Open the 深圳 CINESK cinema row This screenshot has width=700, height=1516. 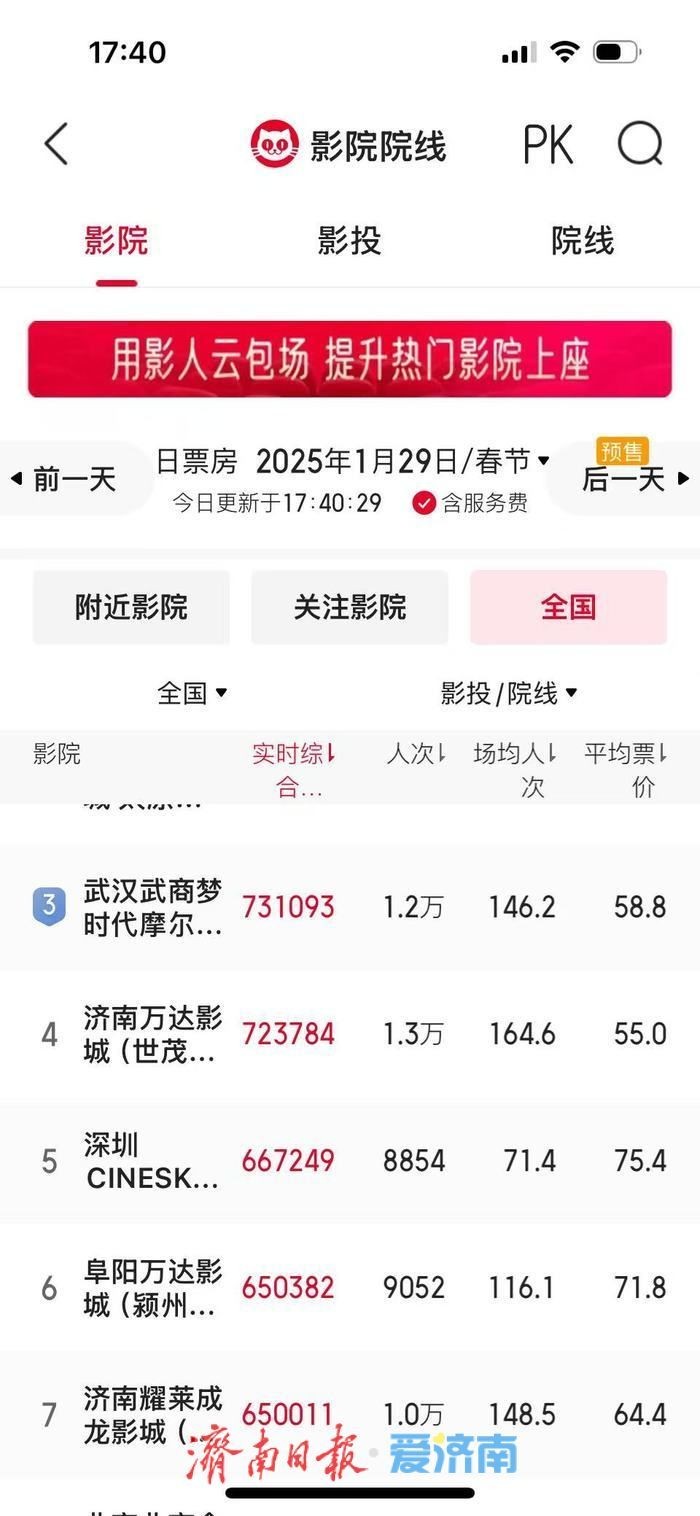coord(152,1161)
